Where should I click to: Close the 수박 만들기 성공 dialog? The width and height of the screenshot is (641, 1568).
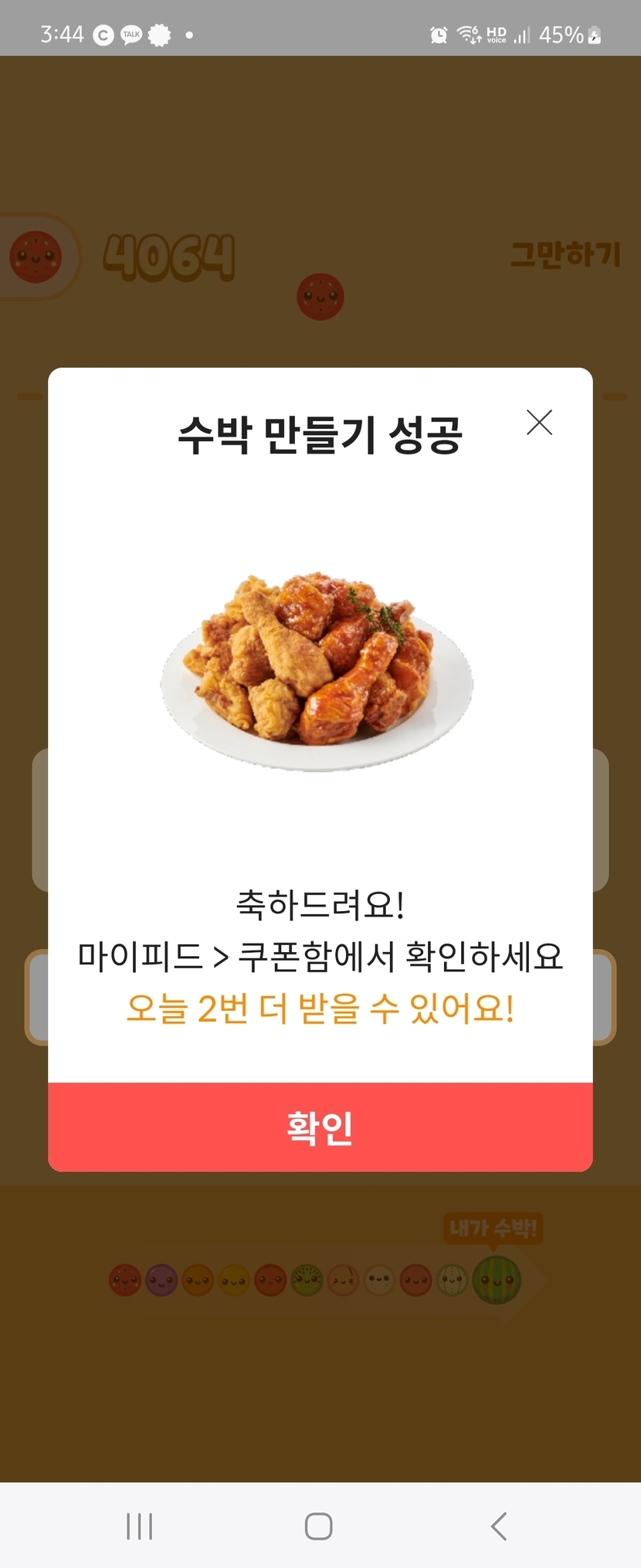(539, 423)
